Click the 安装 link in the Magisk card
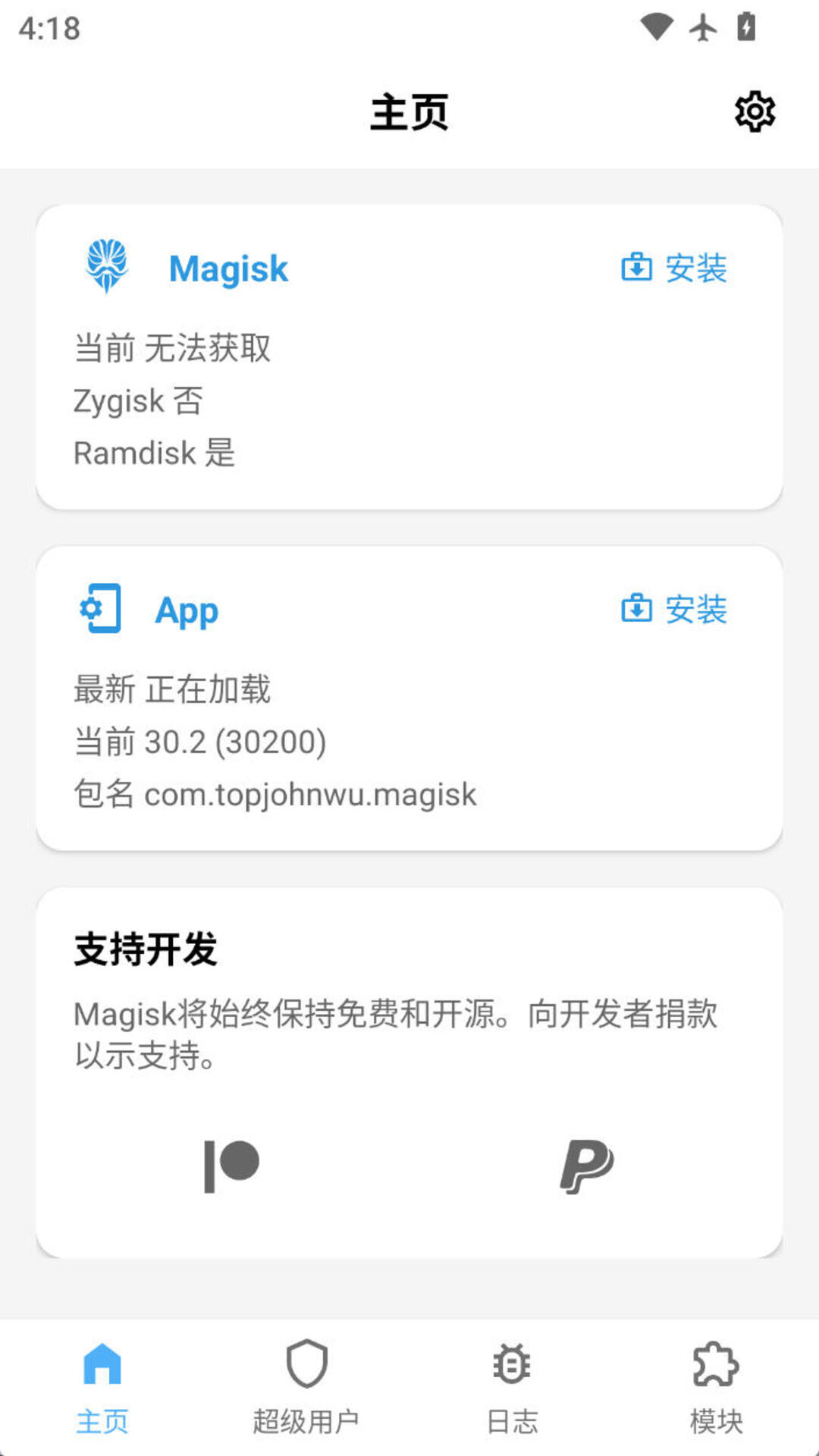819x1456 pixels. click(x=695, y=268)
